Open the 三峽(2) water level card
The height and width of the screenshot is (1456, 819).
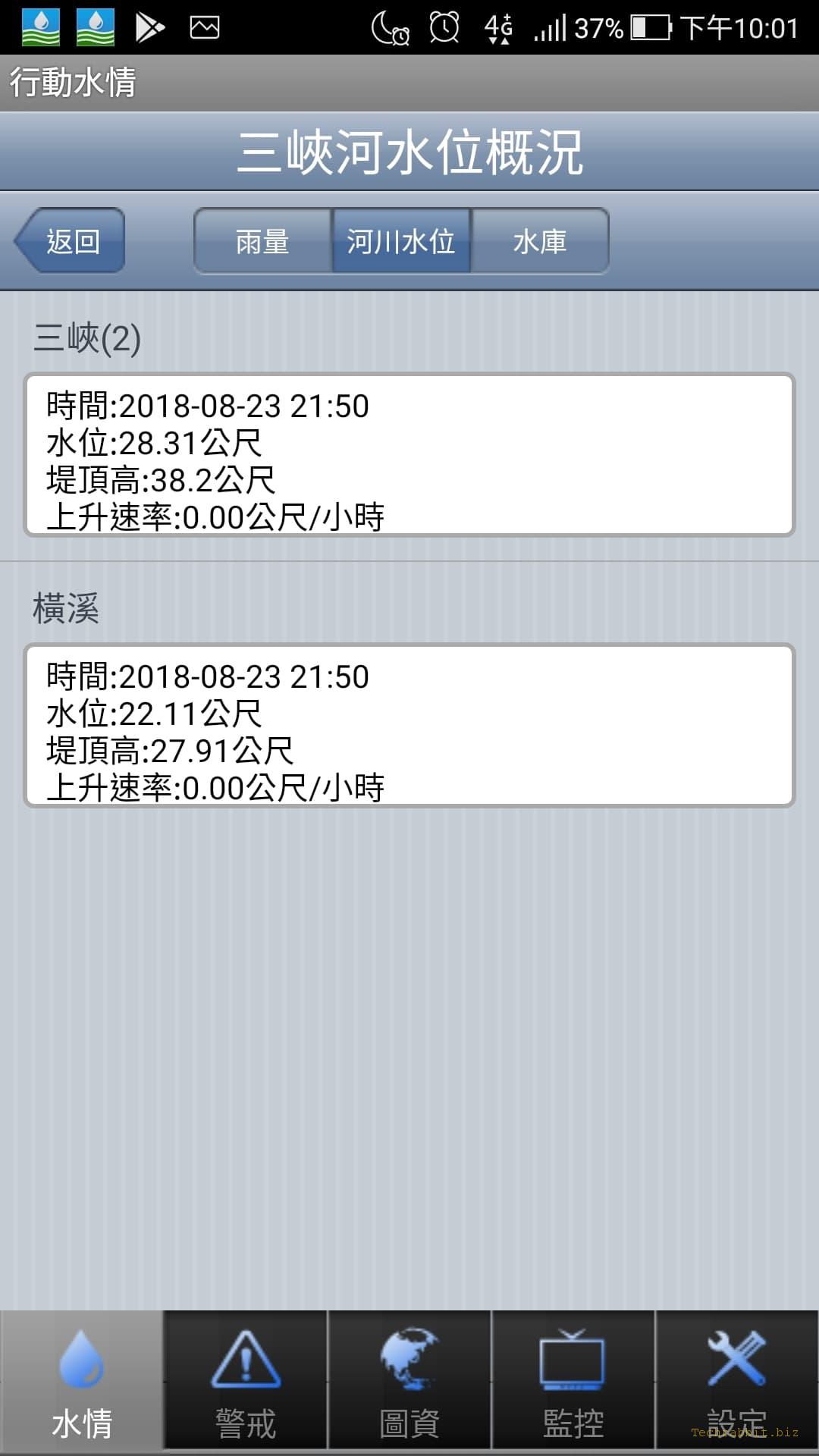point(409,455)
